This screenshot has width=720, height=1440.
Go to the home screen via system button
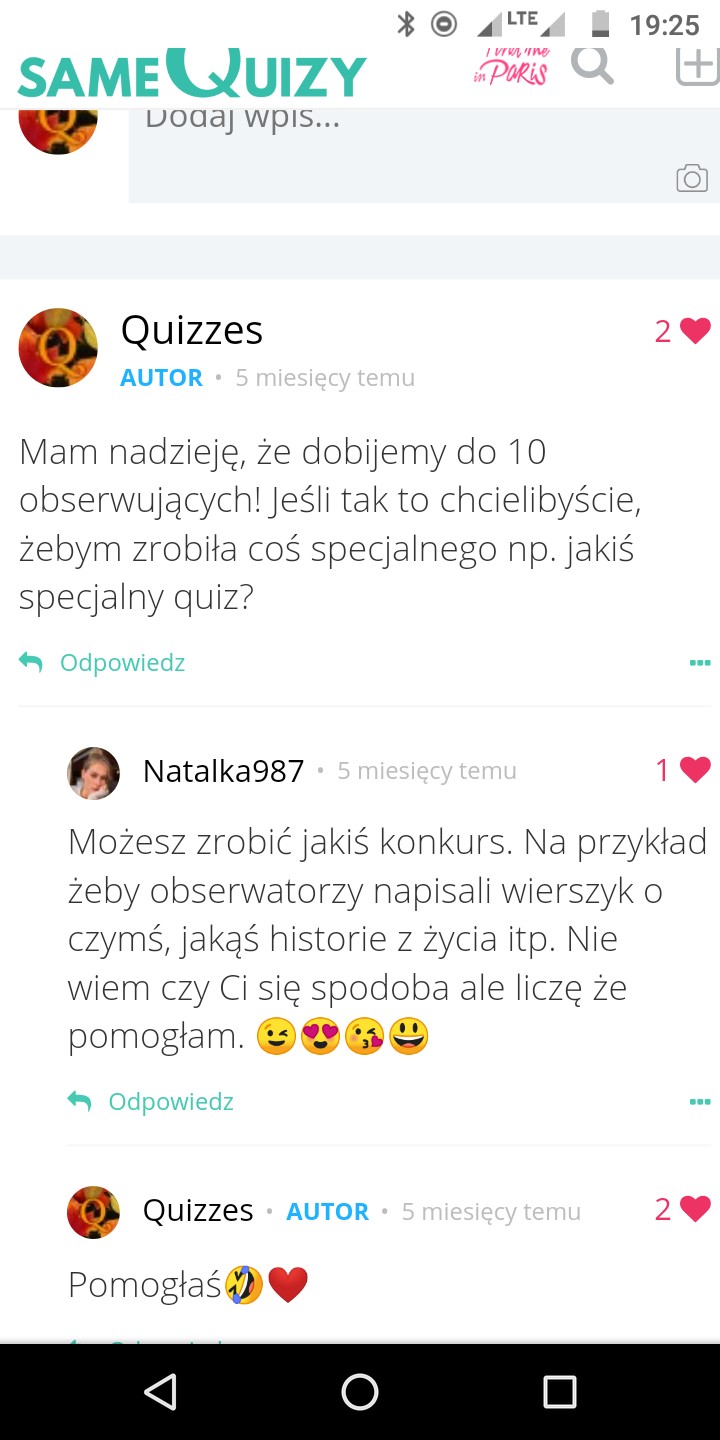360,1391
